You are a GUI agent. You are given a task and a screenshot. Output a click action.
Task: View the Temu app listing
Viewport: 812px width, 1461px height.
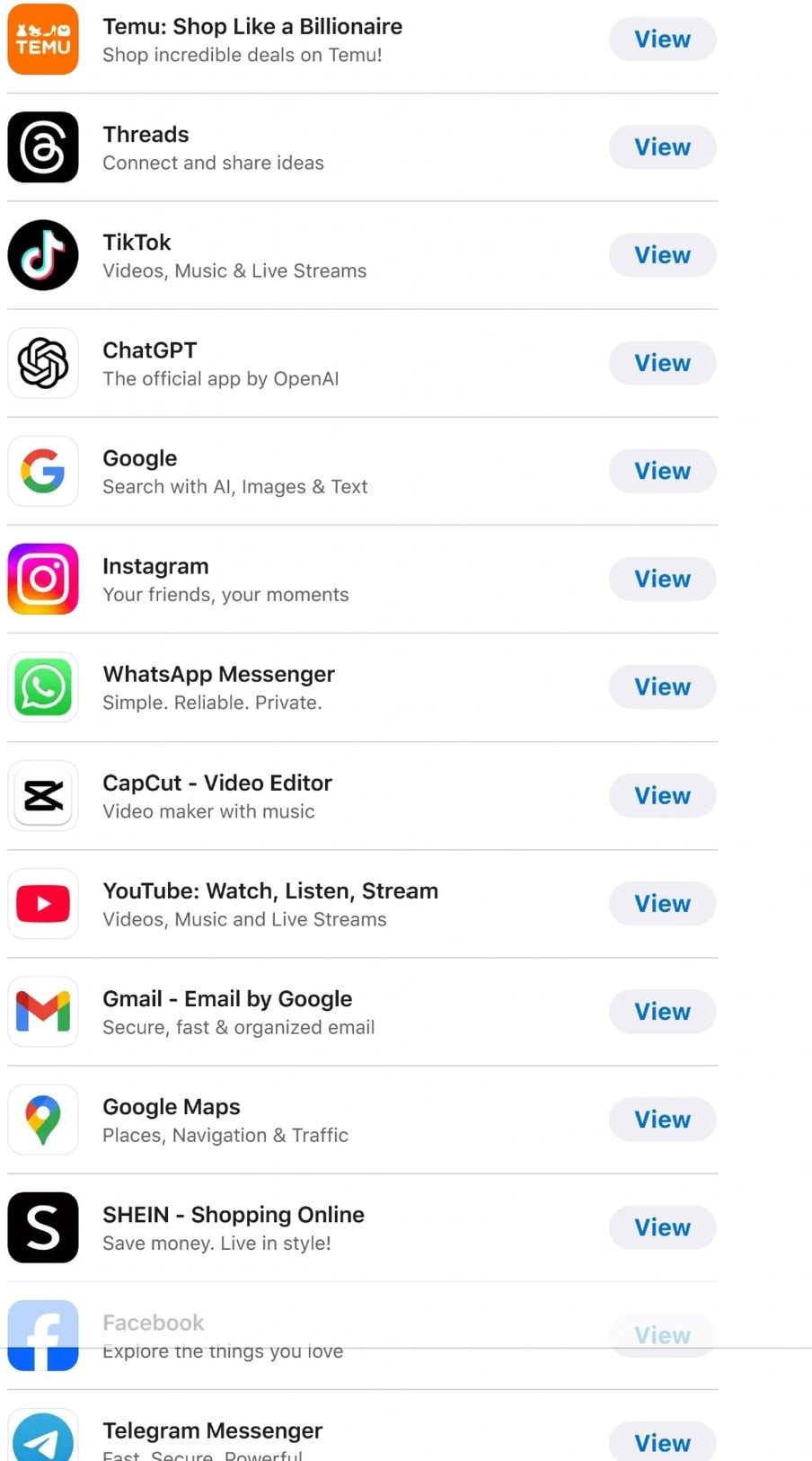(662, 40)
